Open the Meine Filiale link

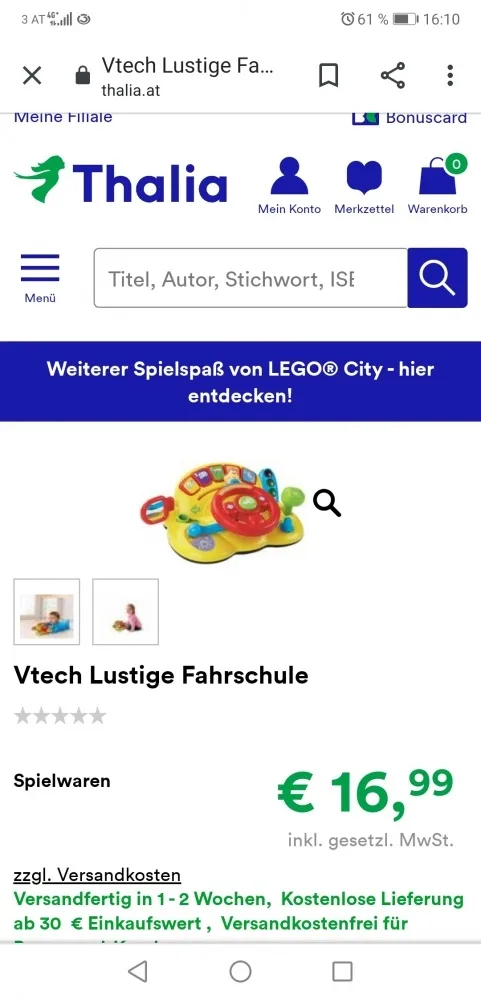pyautogui.click(x=63, y=117)
